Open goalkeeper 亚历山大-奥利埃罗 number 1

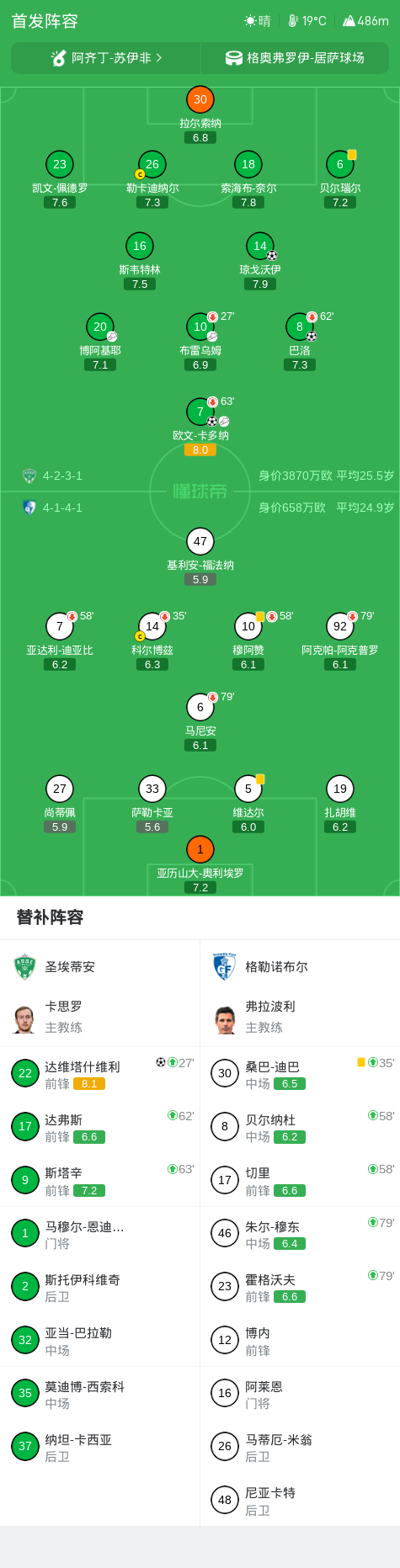click(x=200, y=864)
